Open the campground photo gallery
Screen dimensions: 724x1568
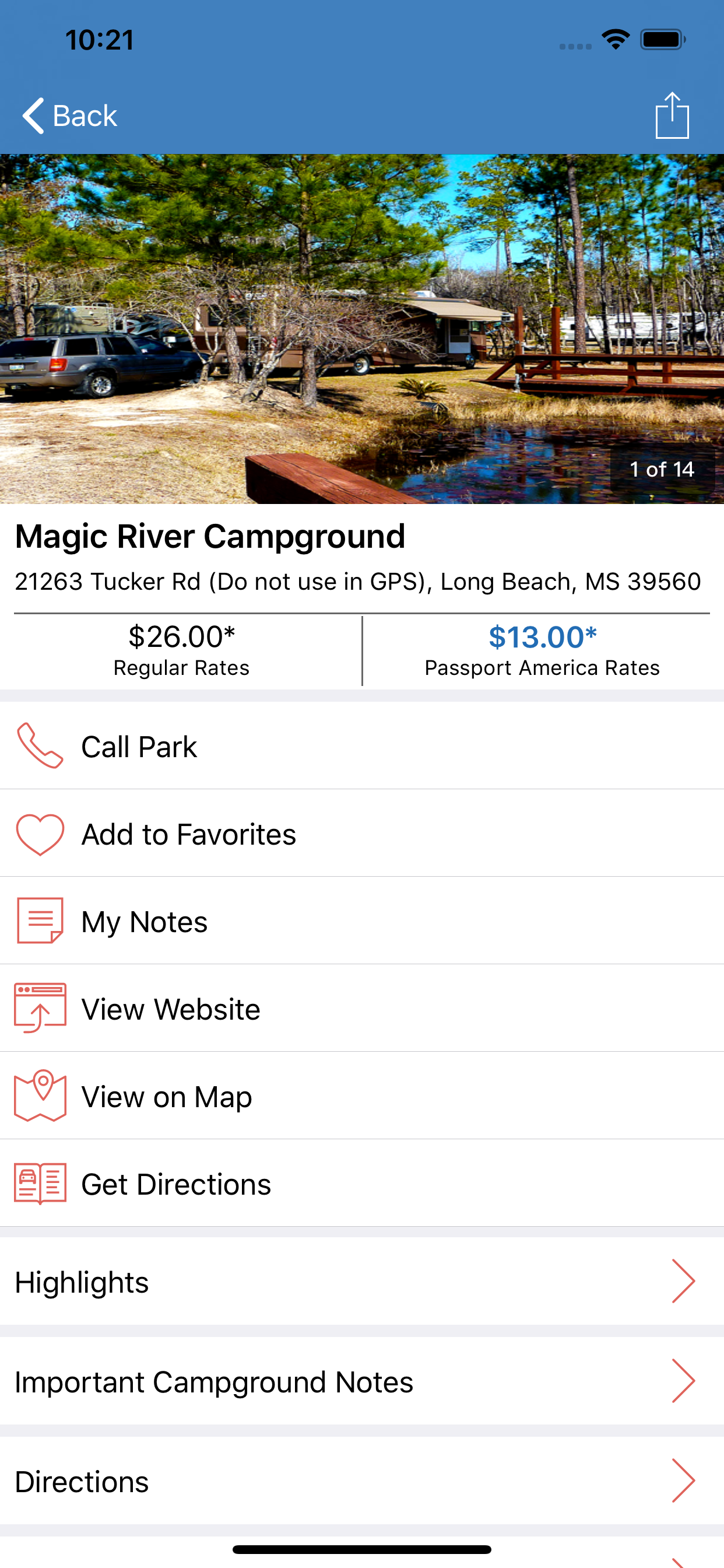[362, 328]
